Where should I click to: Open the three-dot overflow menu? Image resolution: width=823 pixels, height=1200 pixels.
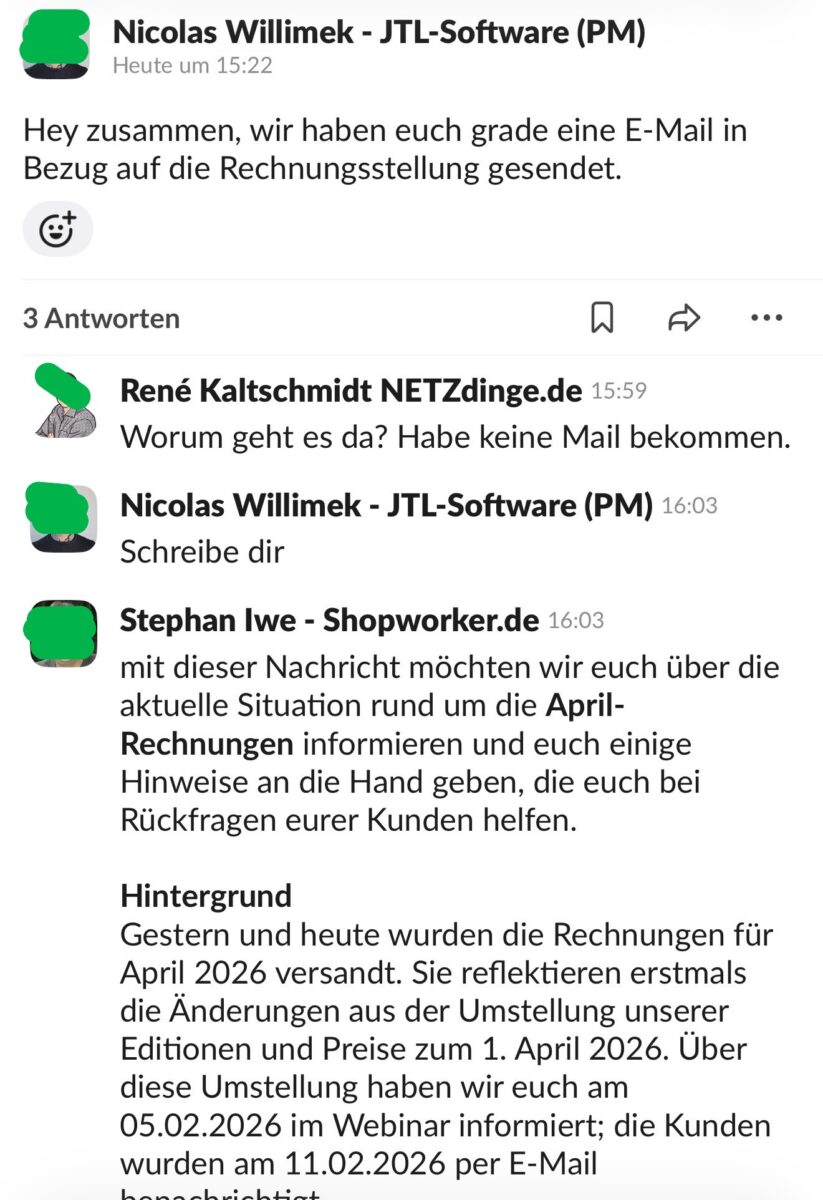[x=766, y=318]
